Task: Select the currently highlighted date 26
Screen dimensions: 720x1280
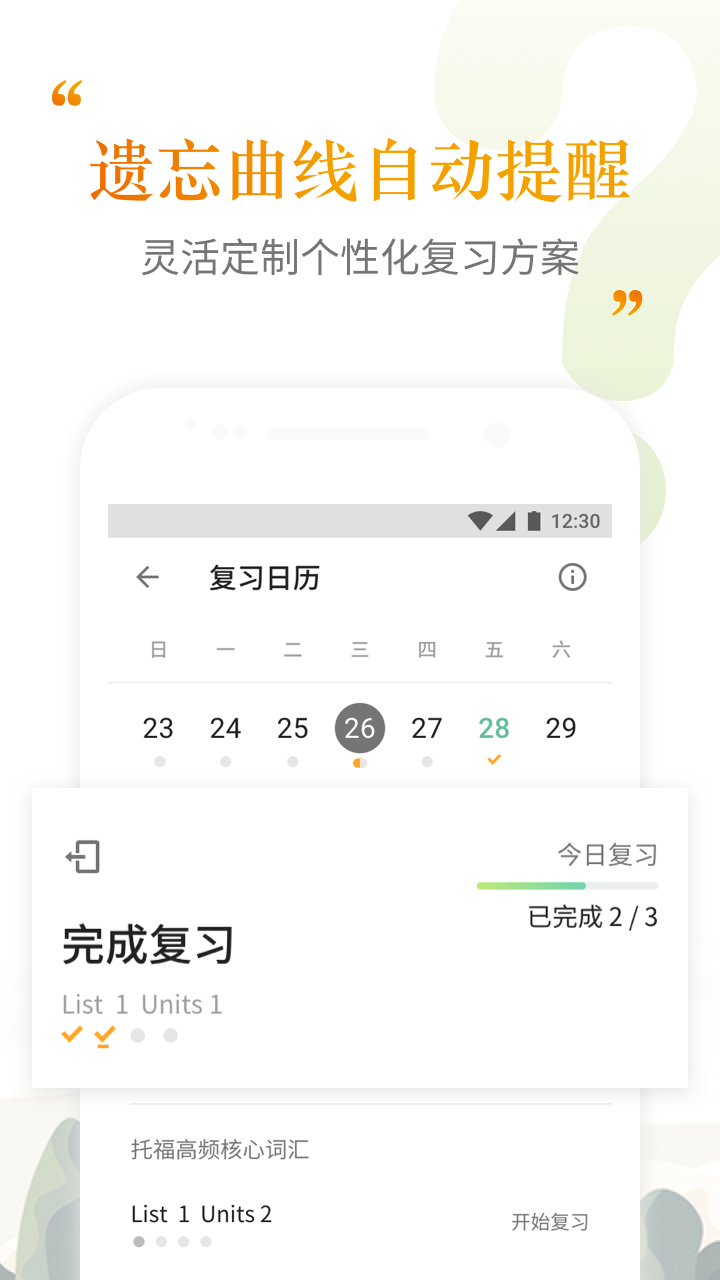Action: point(359,728)
